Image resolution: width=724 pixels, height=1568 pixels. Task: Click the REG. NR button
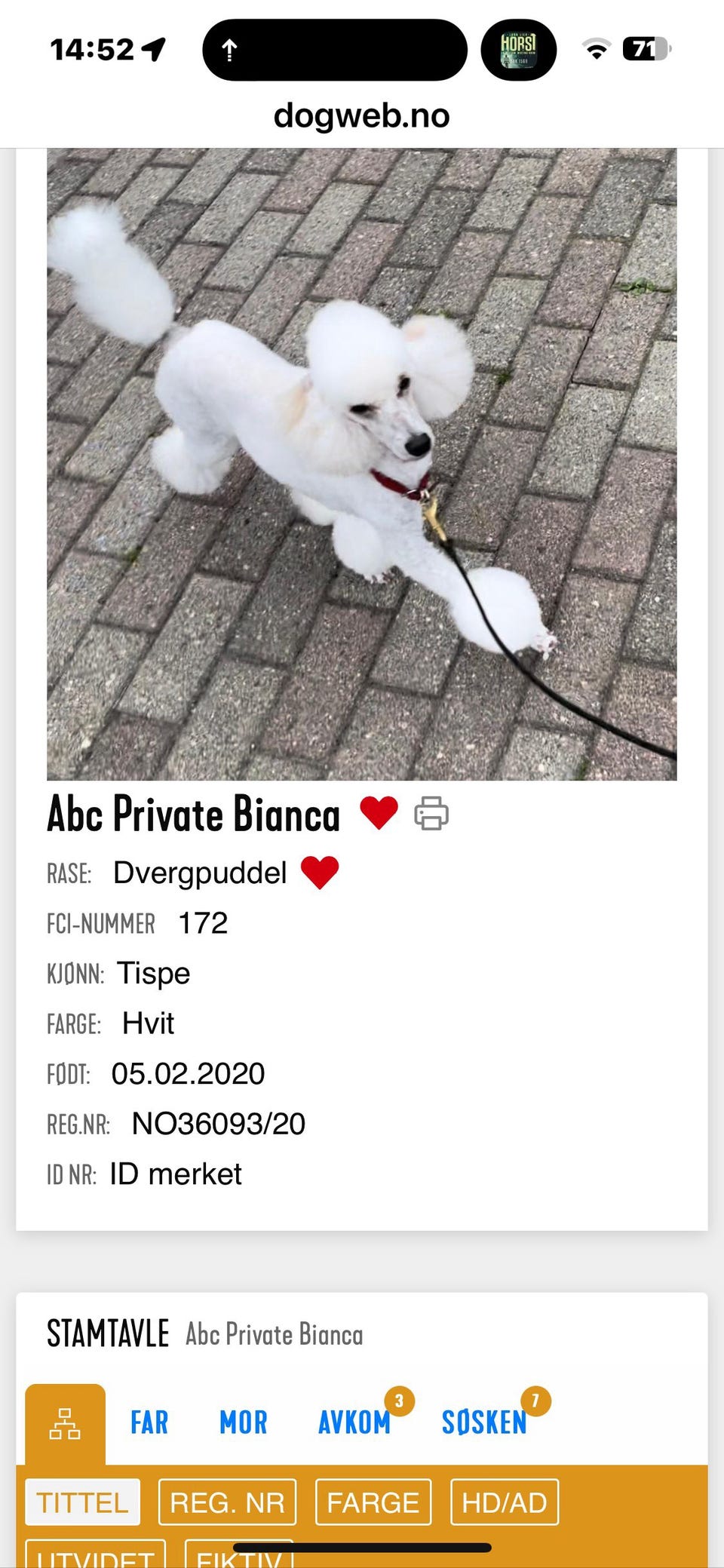[226, 1502]
